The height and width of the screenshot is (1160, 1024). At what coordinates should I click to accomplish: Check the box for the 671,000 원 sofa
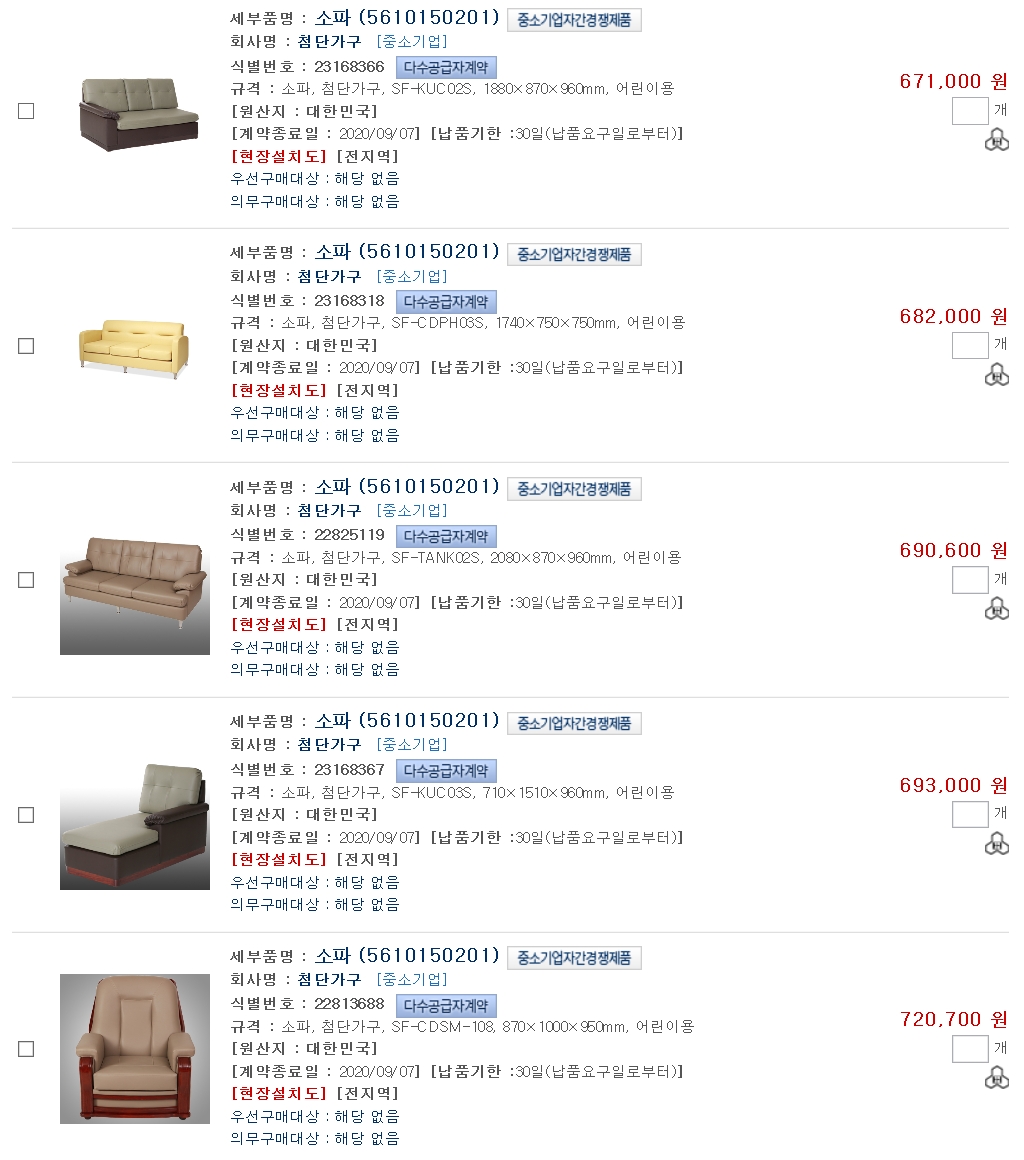click(26, 111)
